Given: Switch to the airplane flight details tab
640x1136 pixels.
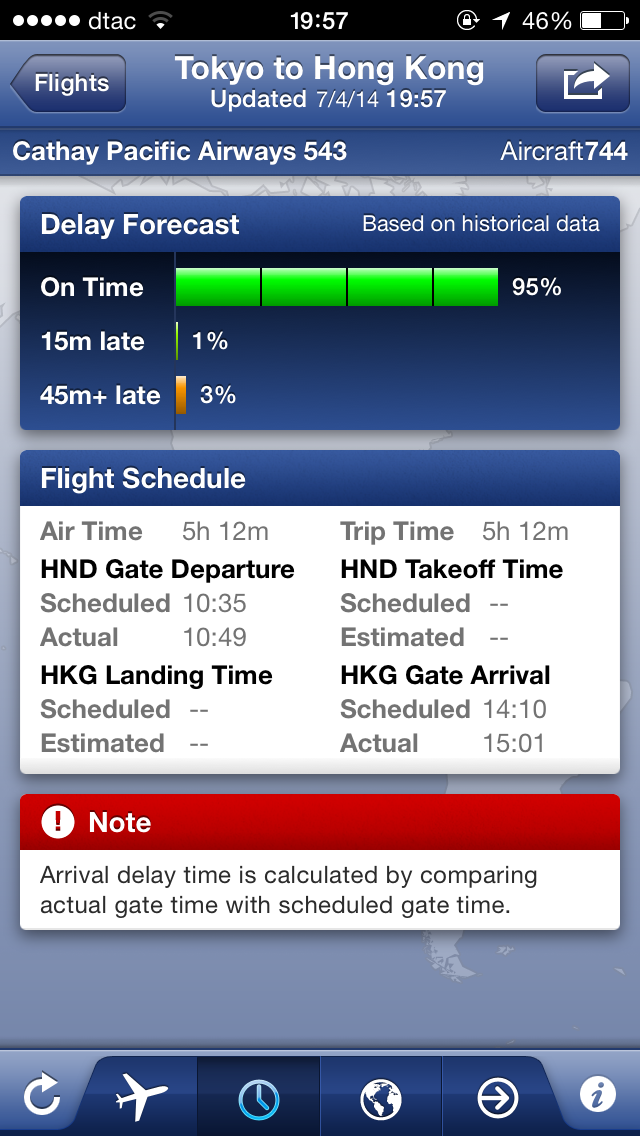Looking at the screenshot, I should (x=142, y=1097).
